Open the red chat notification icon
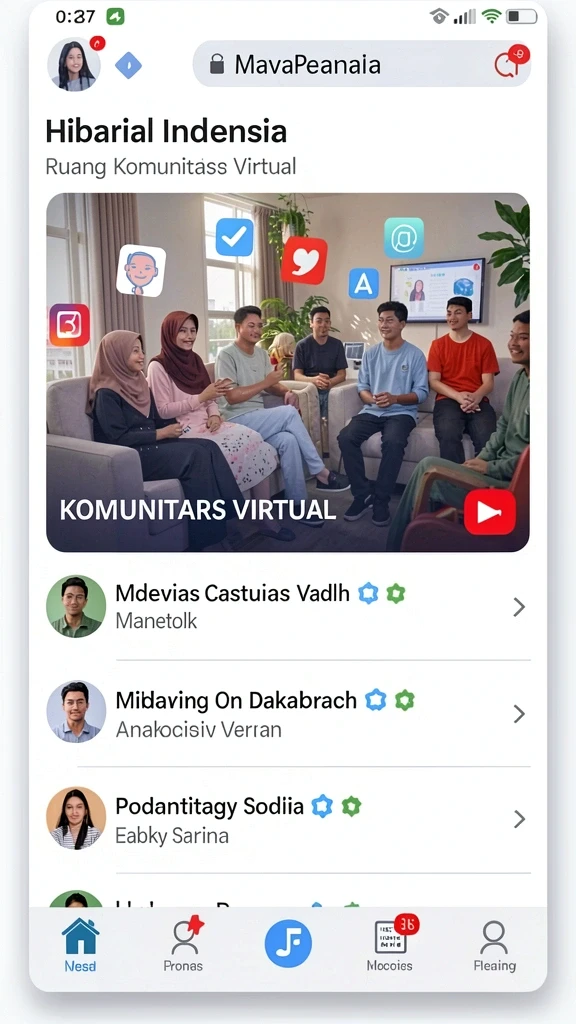Image resolution: width=576 pixels, height=1024 pixels. pos(510,62)
